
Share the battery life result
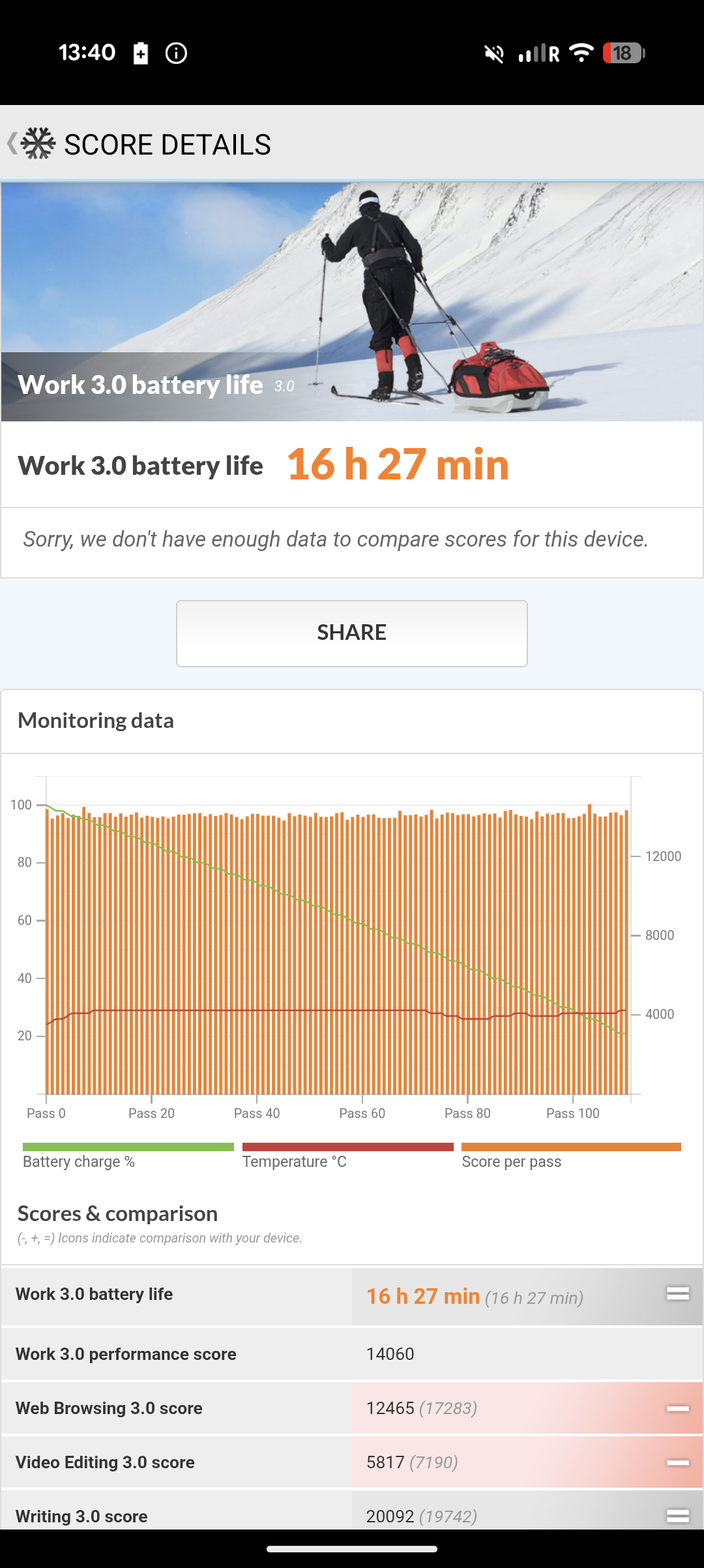[351, 633]
